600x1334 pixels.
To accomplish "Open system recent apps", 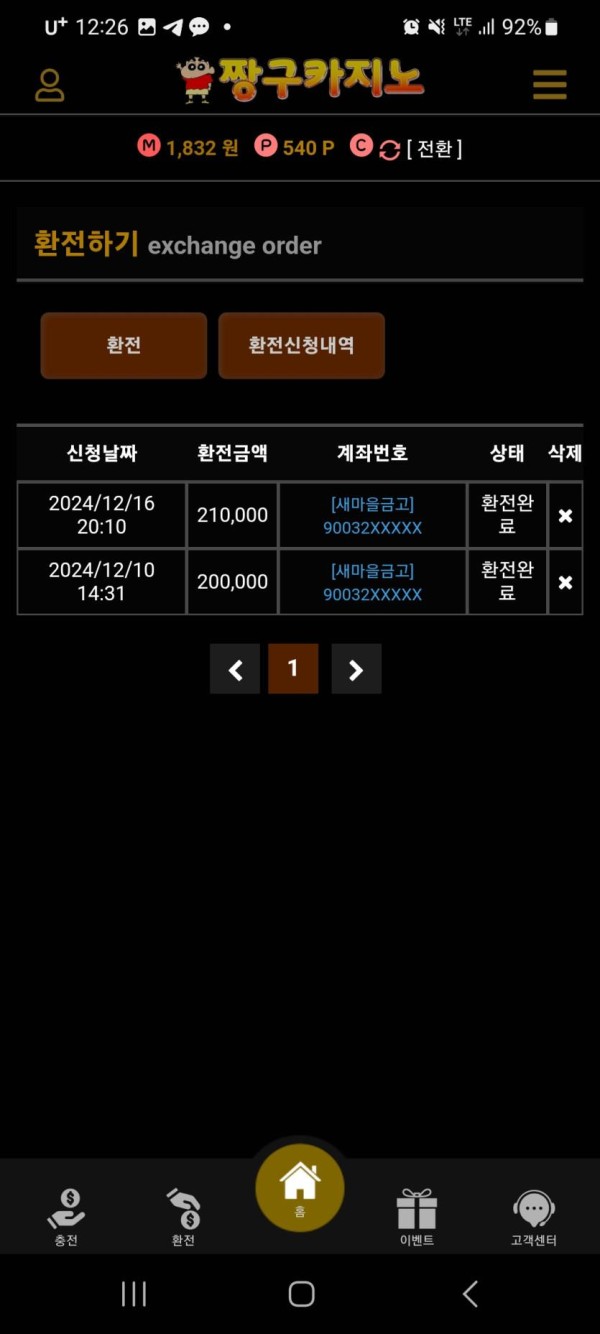I will click(x=133, y=1293).
